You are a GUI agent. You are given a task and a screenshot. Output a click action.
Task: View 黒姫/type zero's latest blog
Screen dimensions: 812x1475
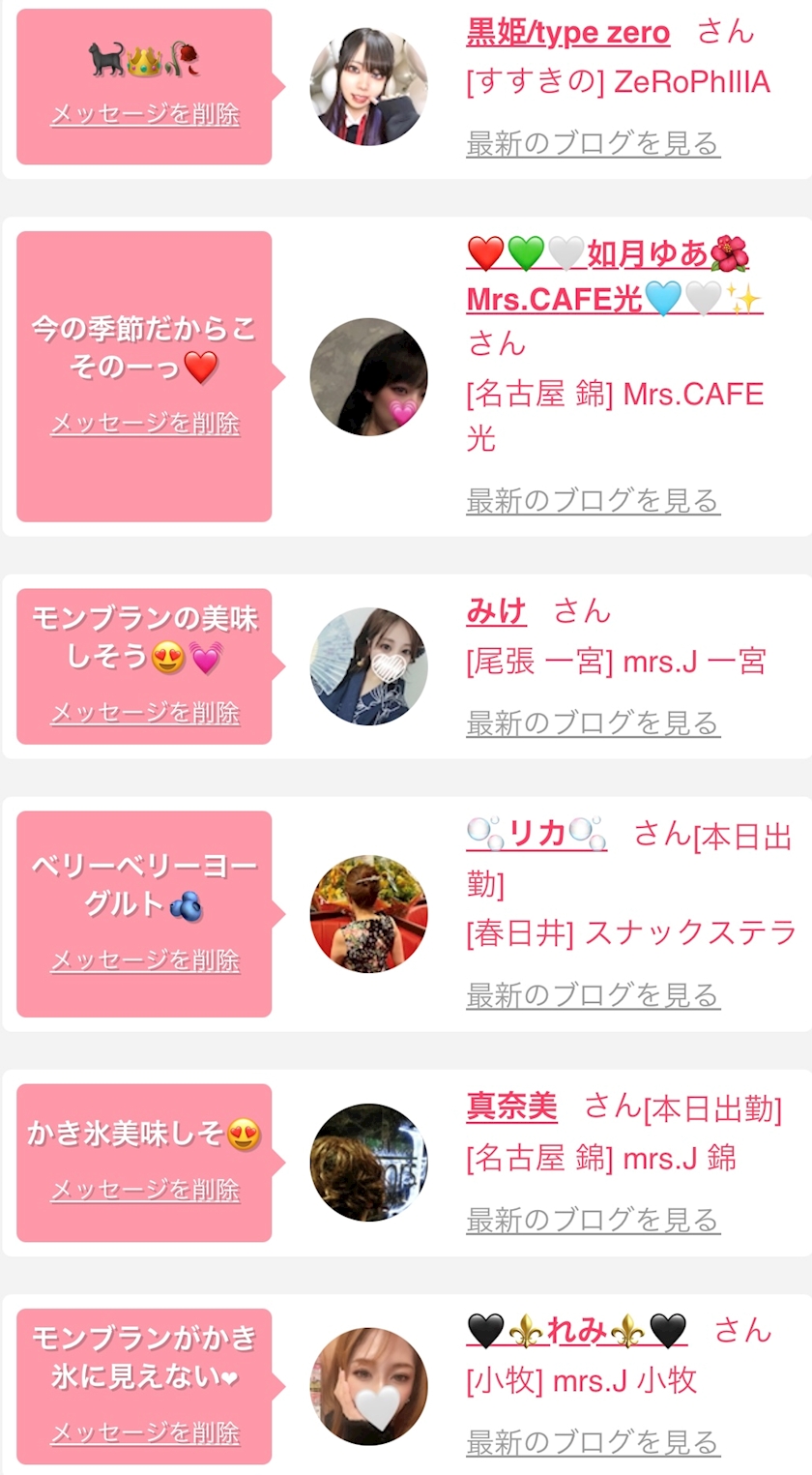(x=593, y=144)
